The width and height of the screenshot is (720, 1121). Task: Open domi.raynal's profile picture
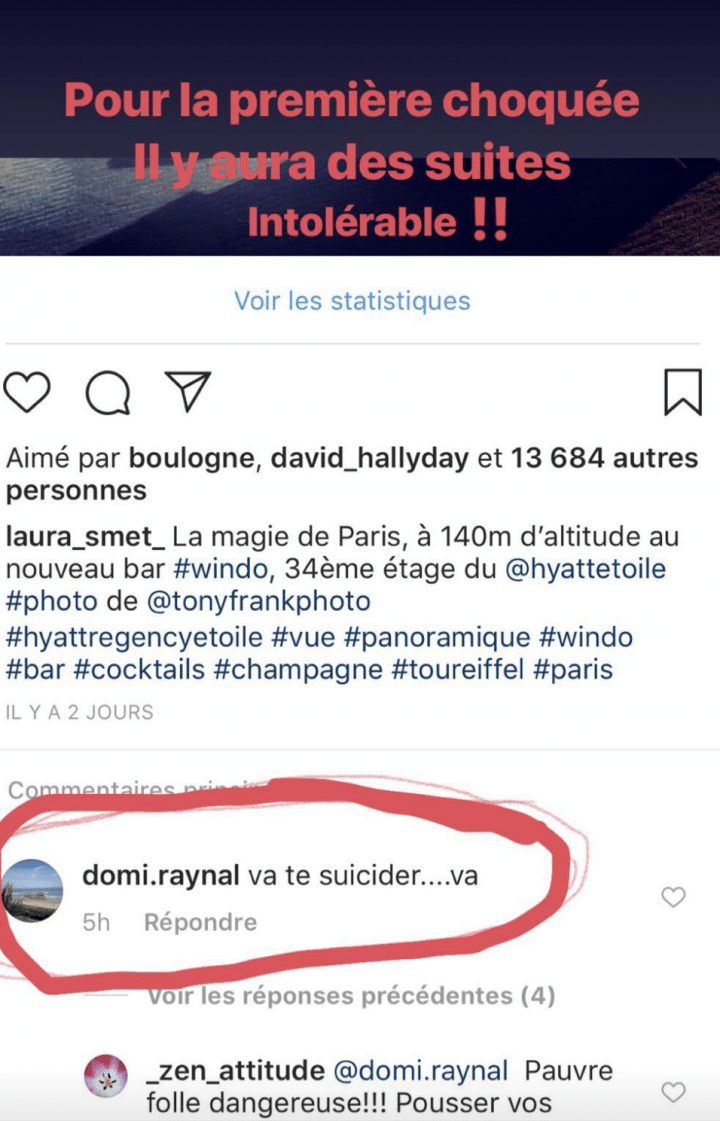click(x=32, y=891)
